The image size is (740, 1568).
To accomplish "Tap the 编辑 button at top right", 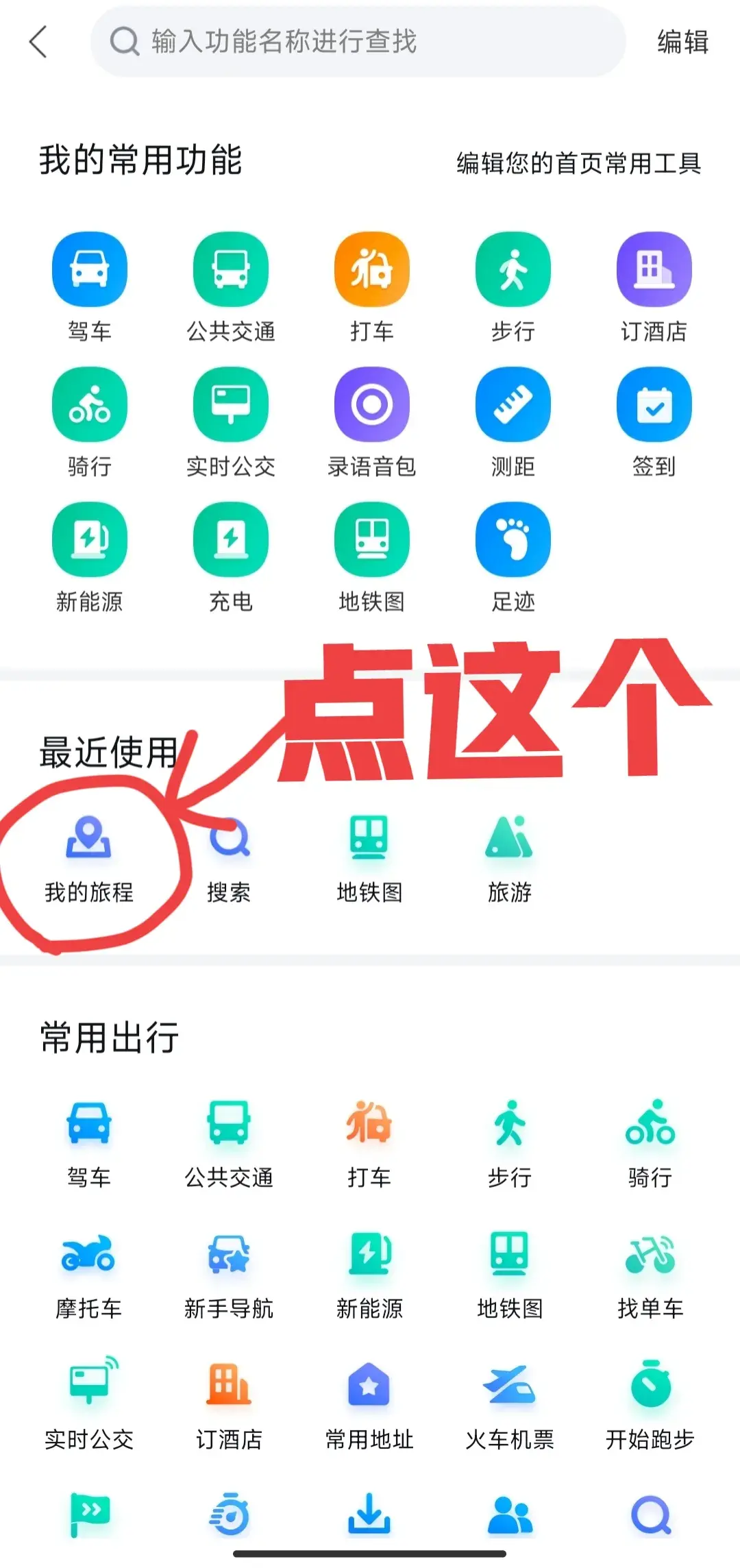I will [x=682, y=42].
